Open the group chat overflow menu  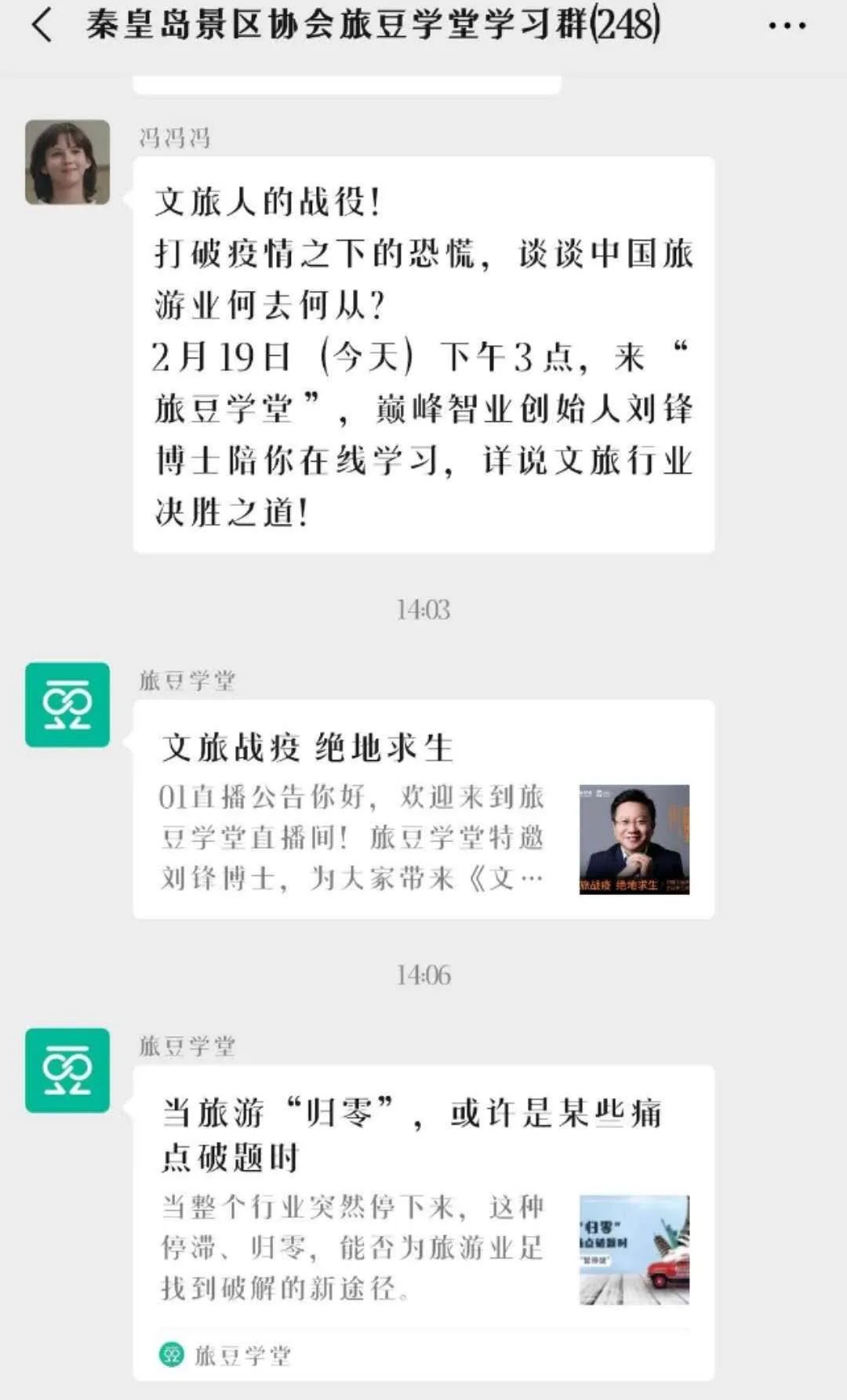coord(787,26)
